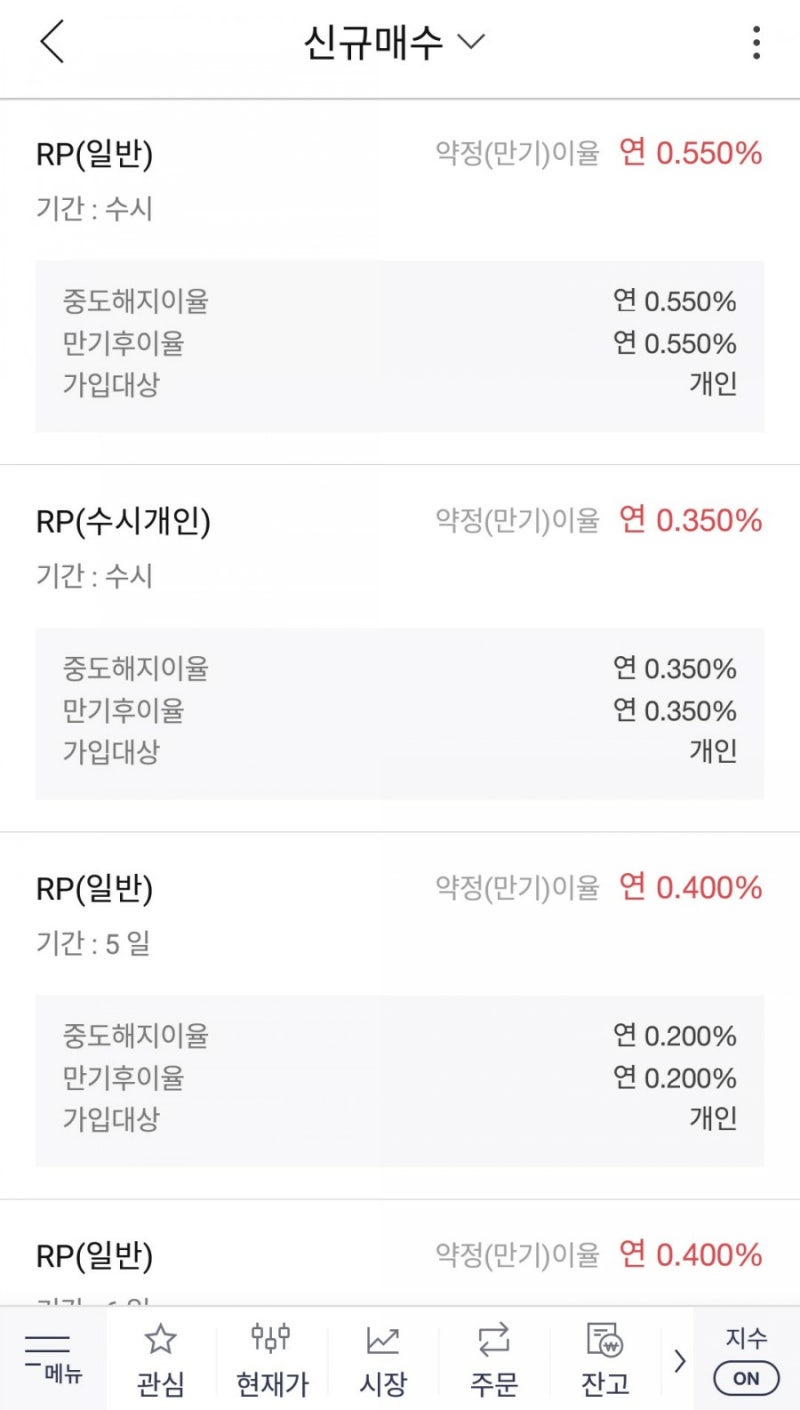Open the three-dot overflow menu
The width and height of the screenshot is (800, 1410).
(756, 42)
